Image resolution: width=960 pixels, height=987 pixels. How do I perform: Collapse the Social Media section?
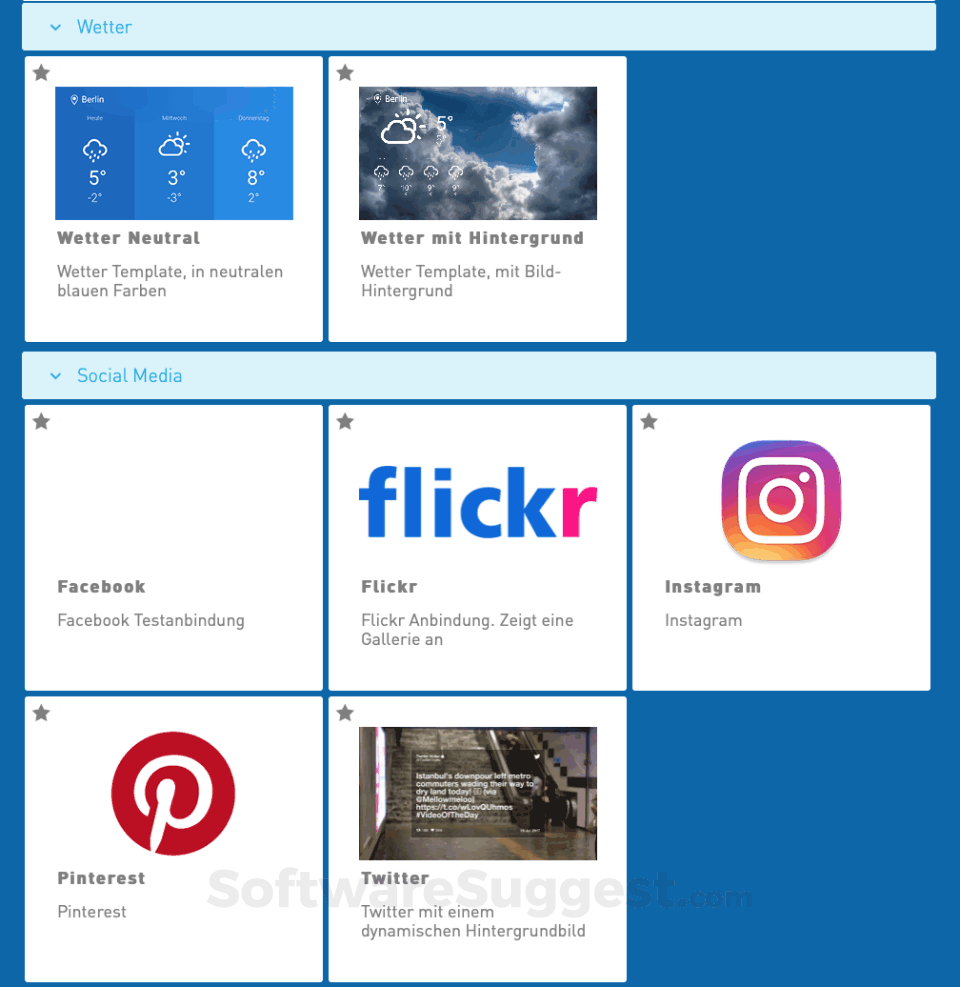point(56,376)
